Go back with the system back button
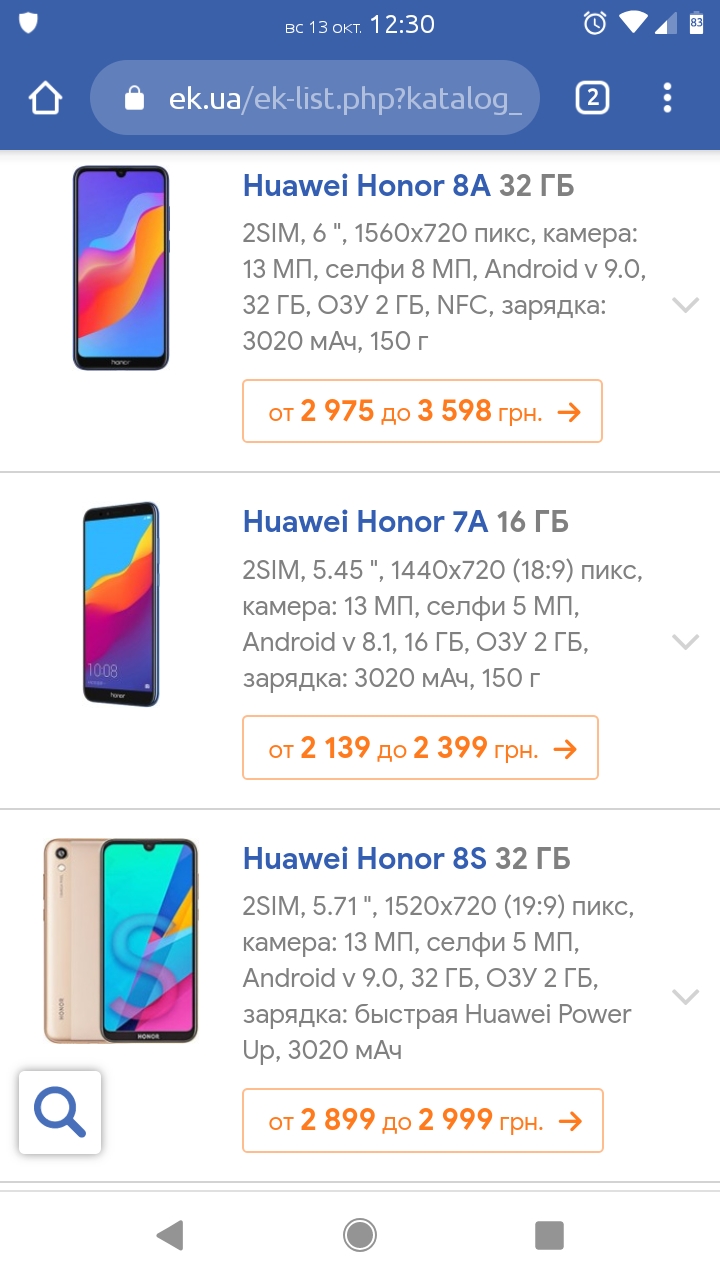 tap(171, 1235)
